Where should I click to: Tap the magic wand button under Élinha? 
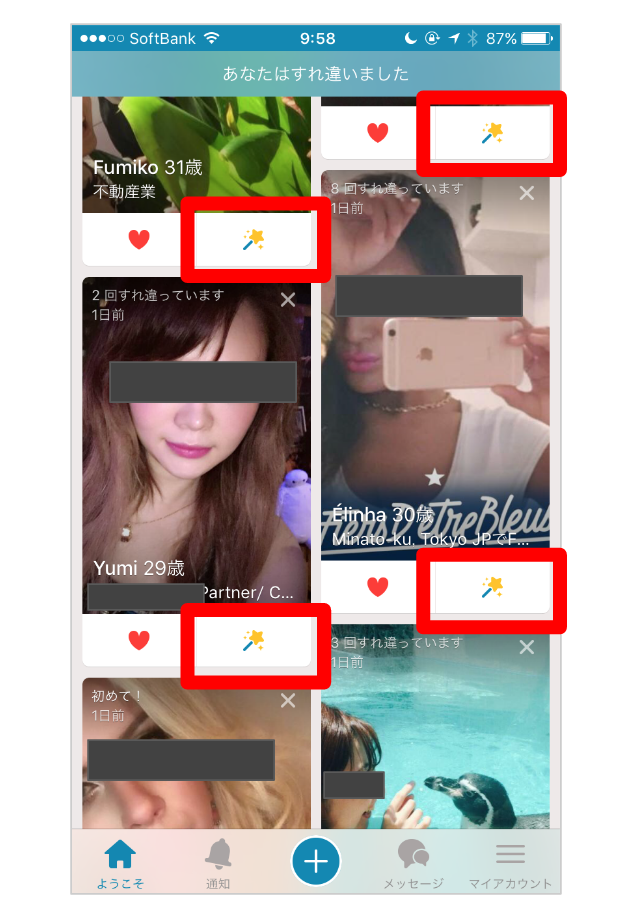click(491, 587)
